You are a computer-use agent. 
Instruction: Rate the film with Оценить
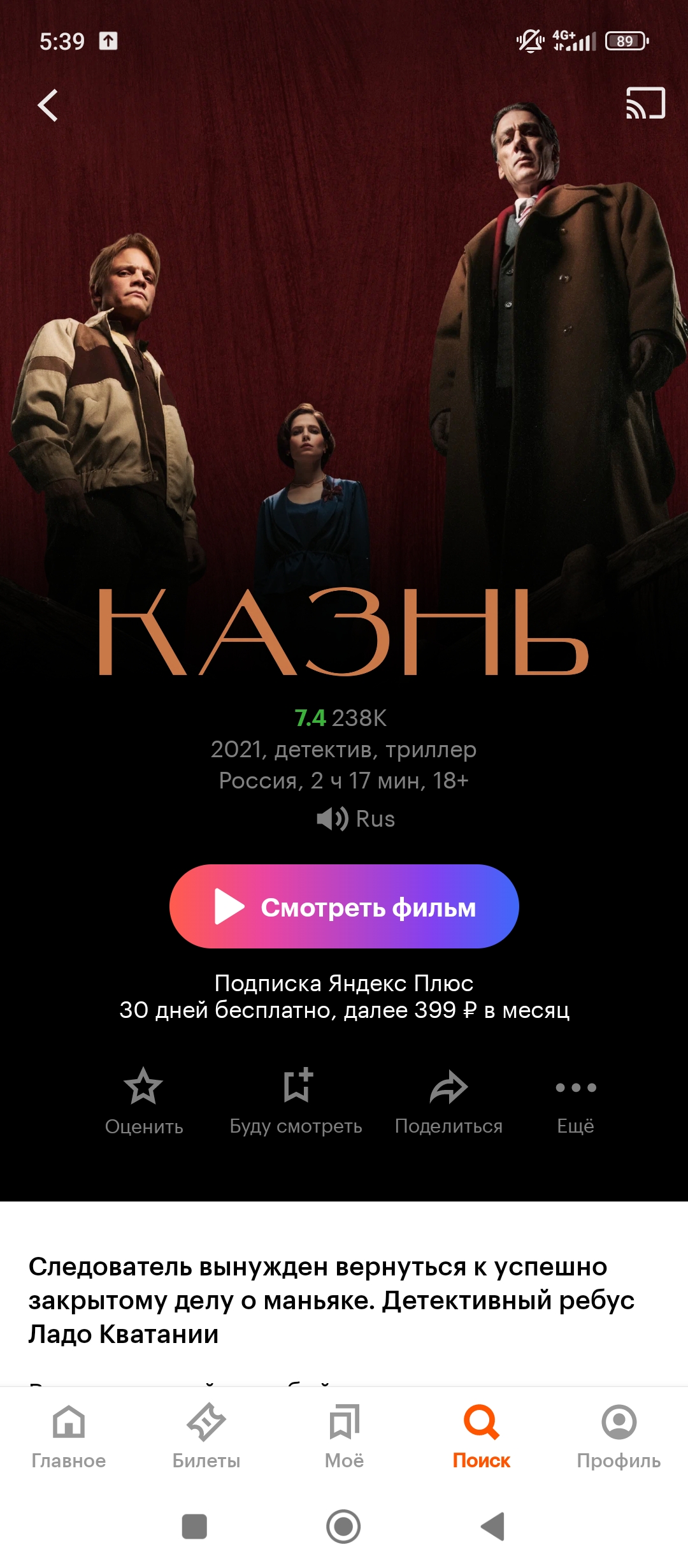click(144, 1101)
